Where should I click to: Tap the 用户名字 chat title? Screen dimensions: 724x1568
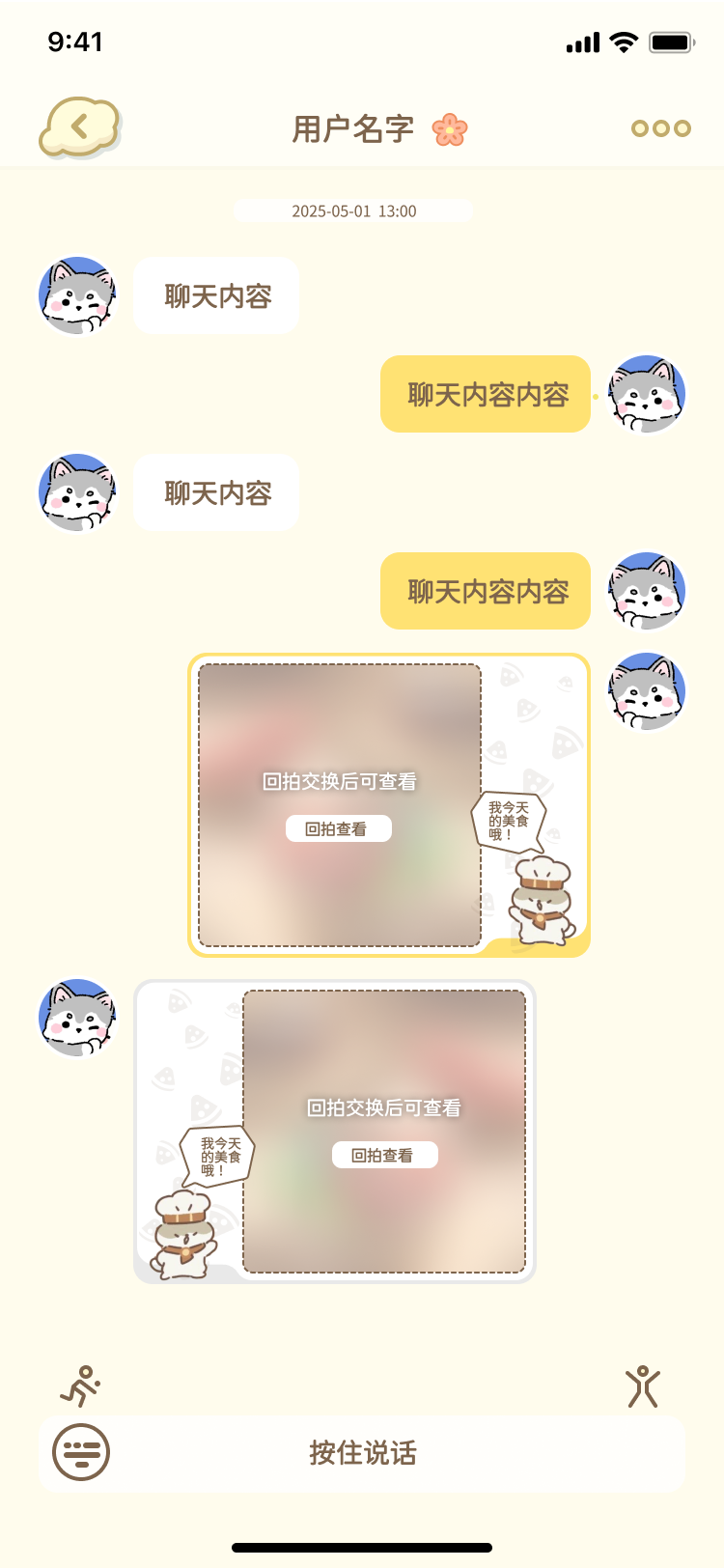(352, 127)
